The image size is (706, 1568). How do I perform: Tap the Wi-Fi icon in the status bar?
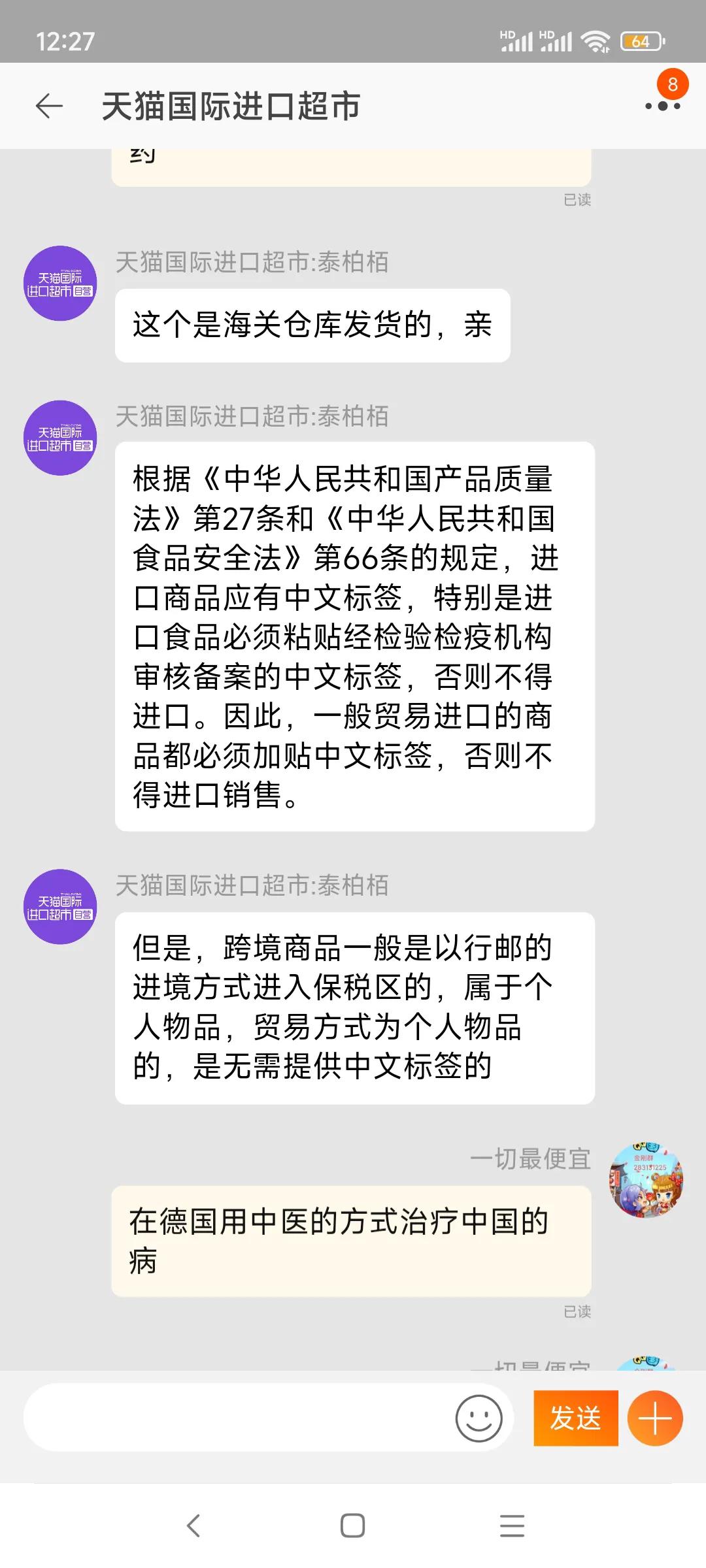click(x=597, y=41)
